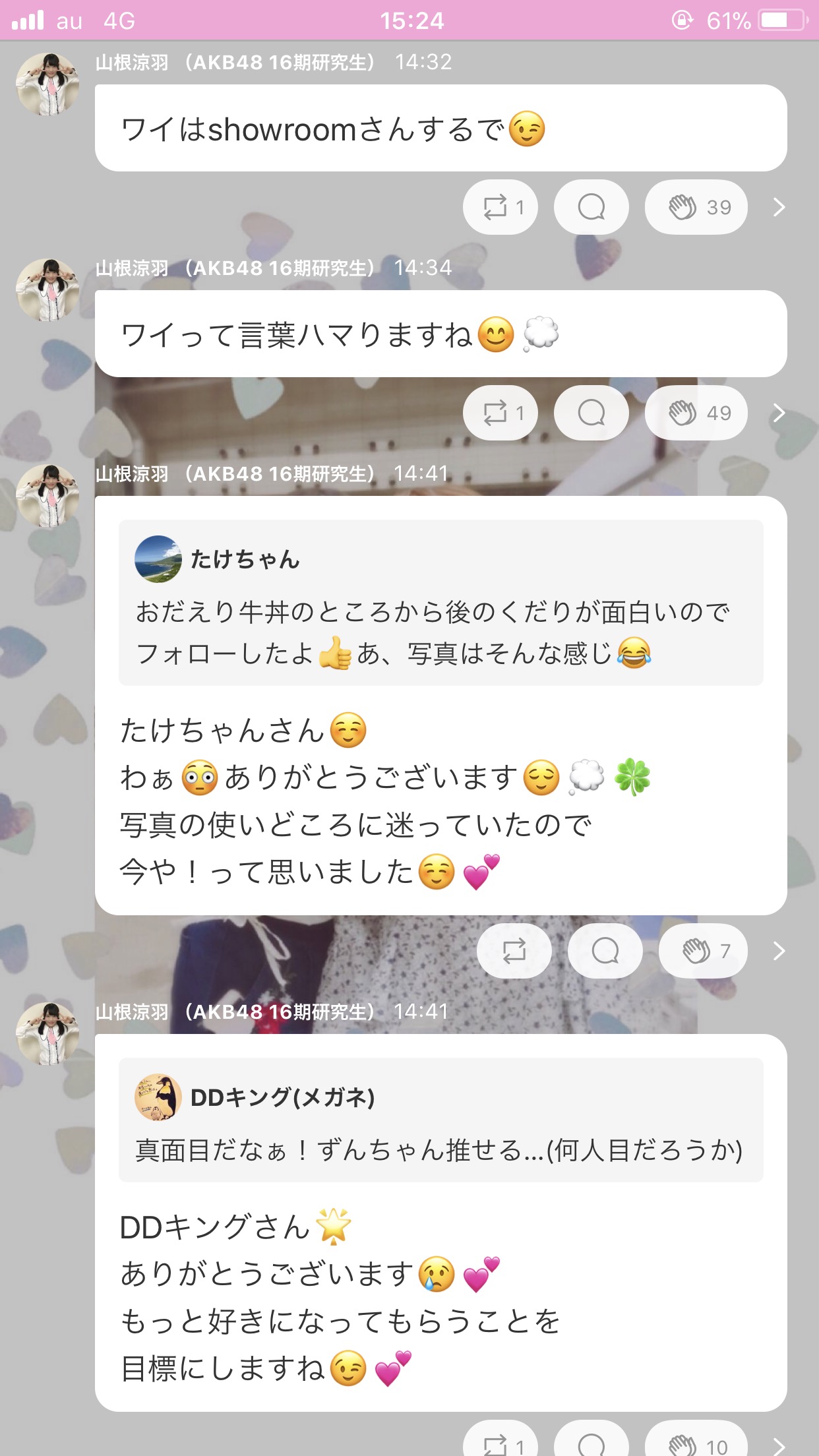Clap for the message with 49 claps
The image size is (819, 1456).
click(x=696, y=413)
